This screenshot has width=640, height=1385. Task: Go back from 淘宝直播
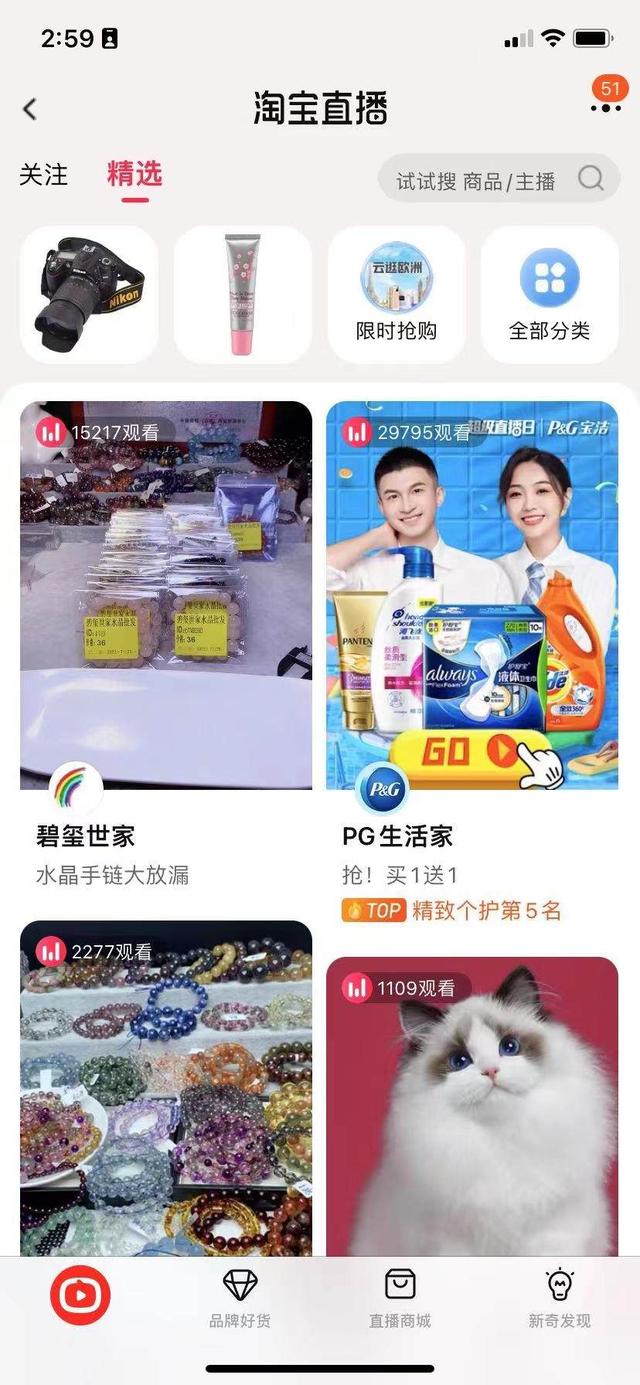(31, 109)
